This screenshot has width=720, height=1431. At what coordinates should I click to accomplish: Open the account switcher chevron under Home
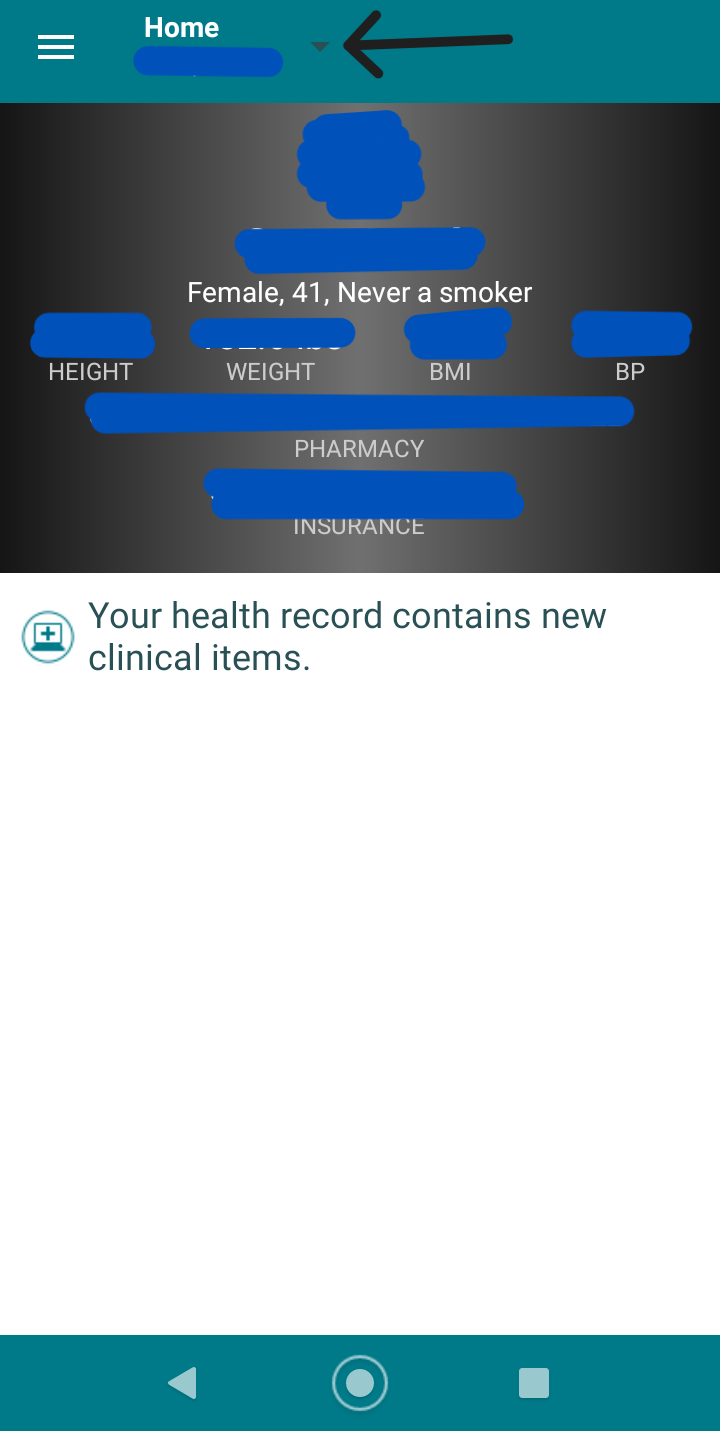click(319, 46)
